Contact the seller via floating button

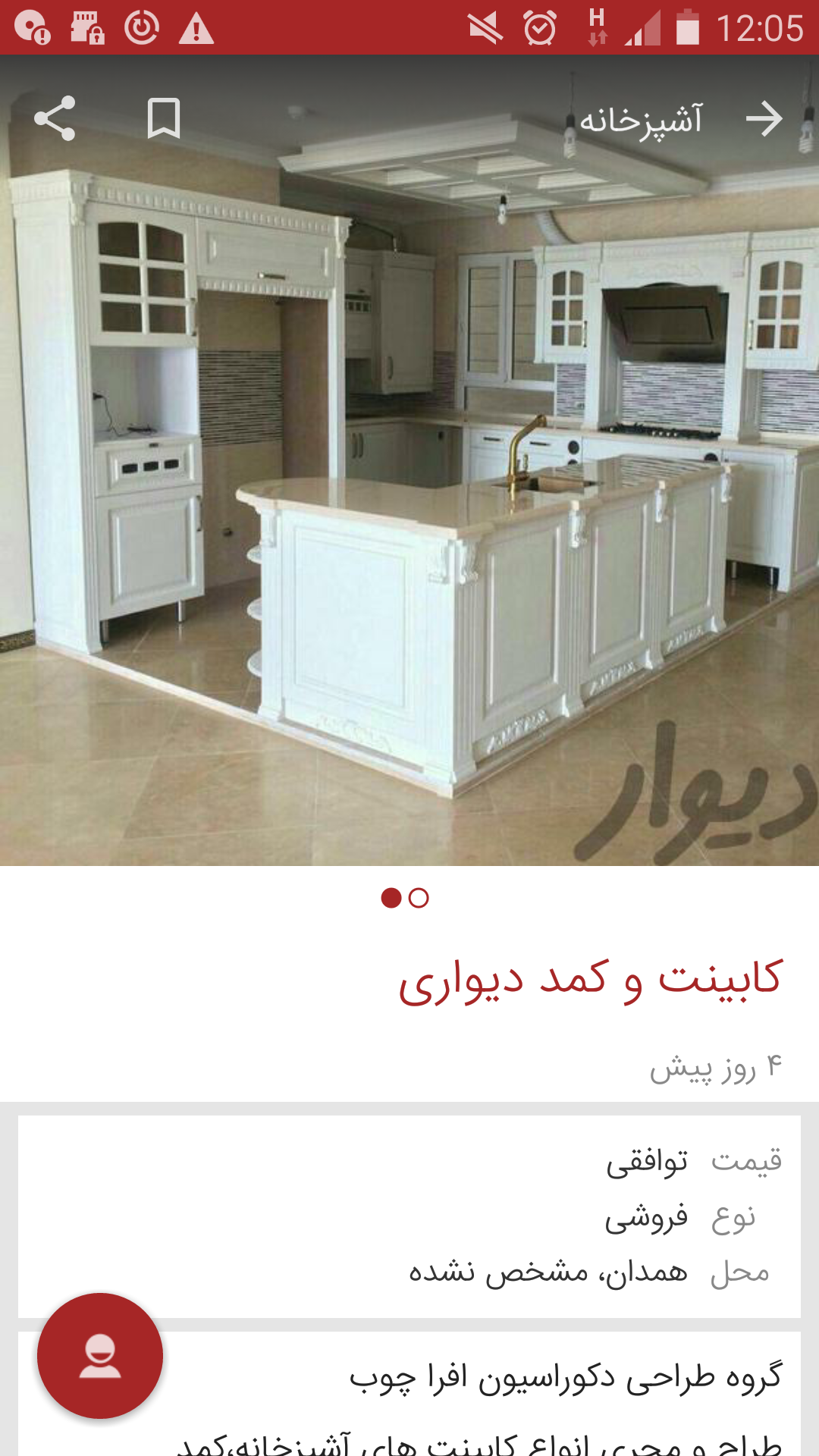click(x=100, y=1355)
